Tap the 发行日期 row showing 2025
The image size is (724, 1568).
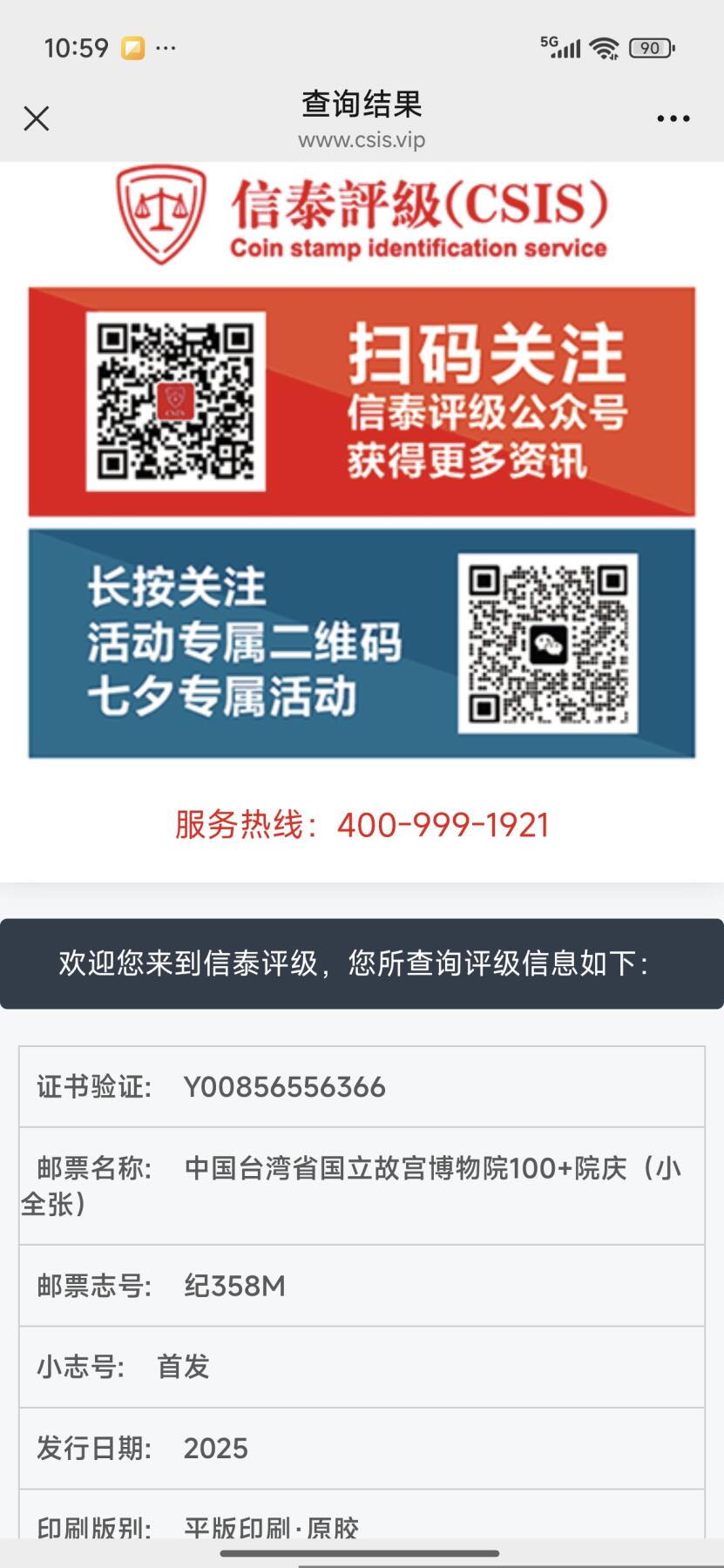[362, 1447]
